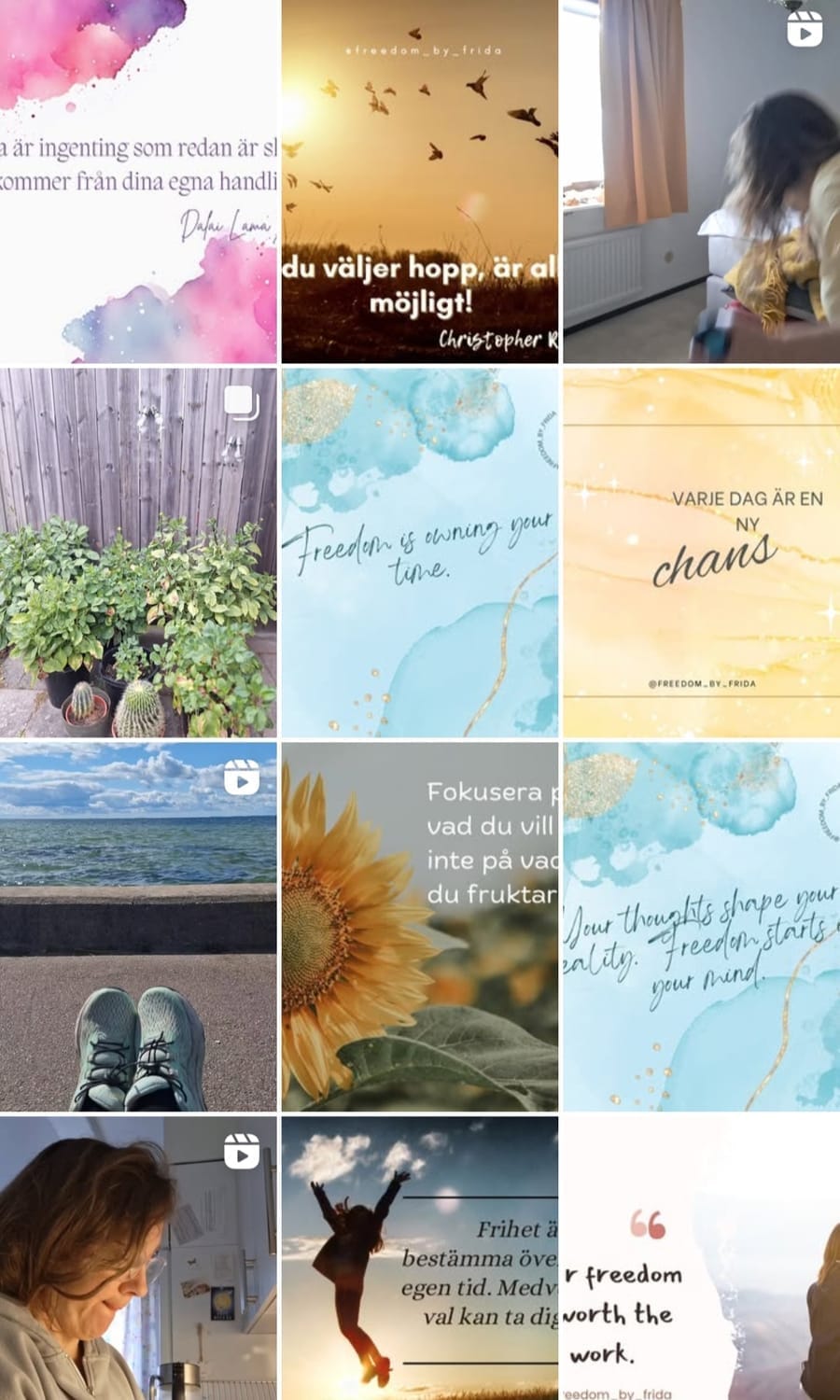Open the sunflower 'Fokusera' quote post
The height and width of the screenshot is (1400, 840).
click(x=420, y=926)
